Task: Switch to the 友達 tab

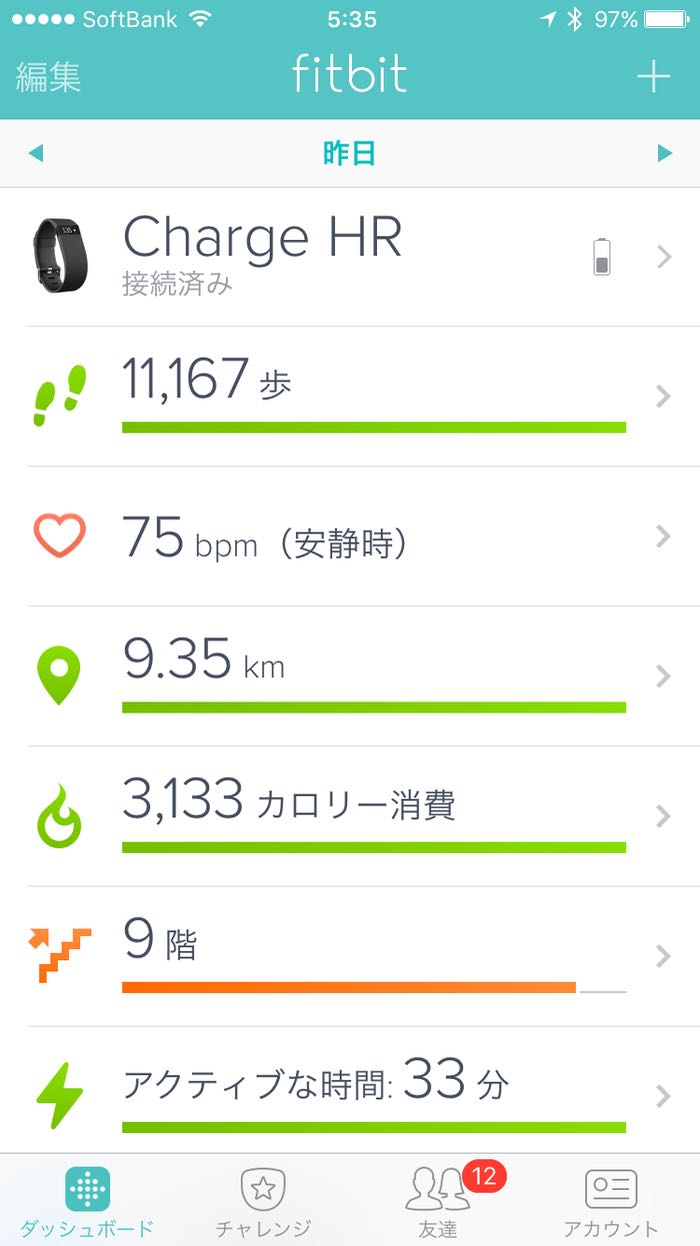Action: 438,1200
